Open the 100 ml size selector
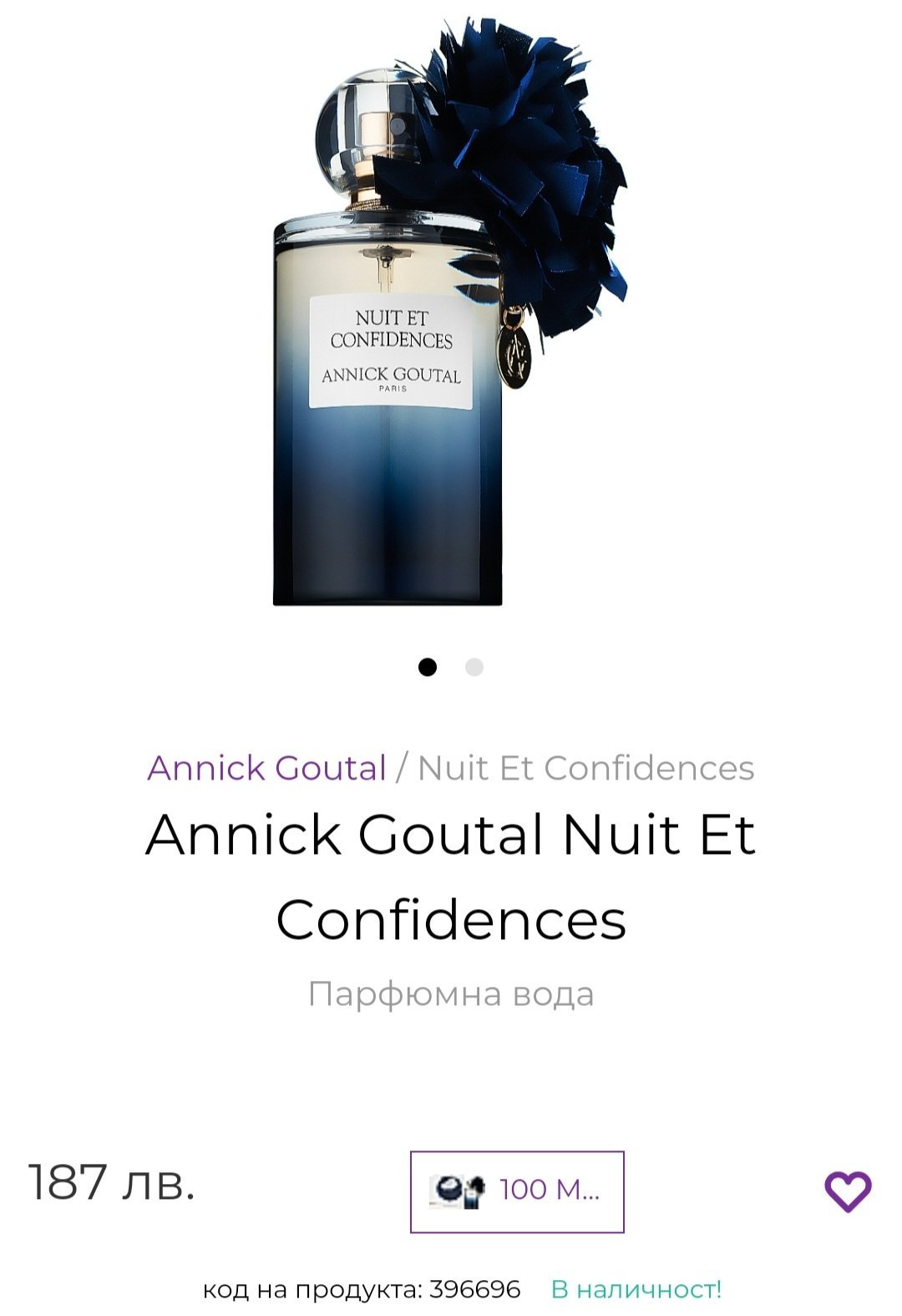This screenshot has height=1316, width=902. click(x=517, y=1191)
